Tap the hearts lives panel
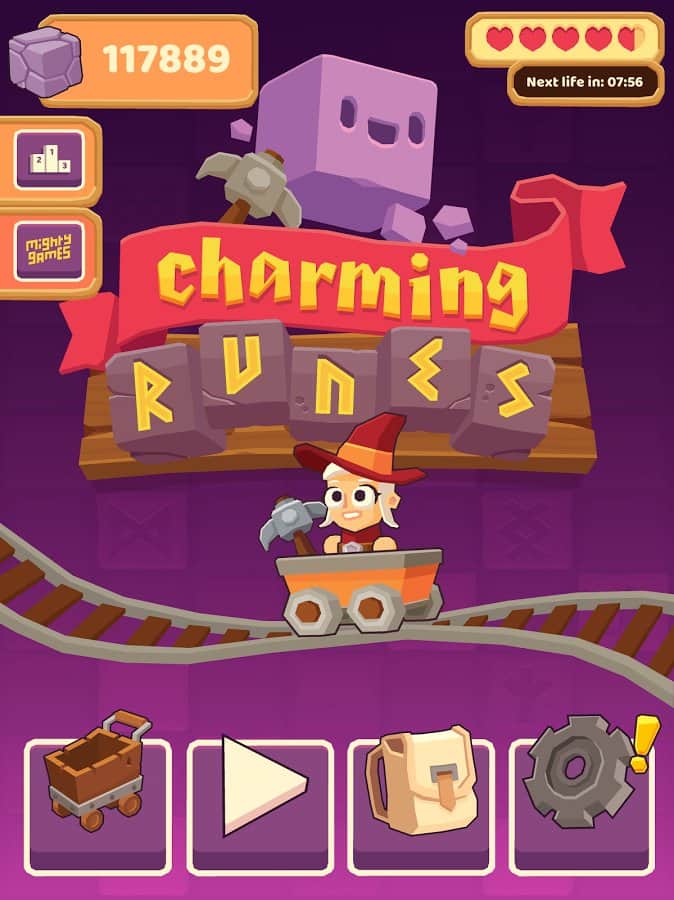Viewport: 674px width, 900px height. [565, 40]
